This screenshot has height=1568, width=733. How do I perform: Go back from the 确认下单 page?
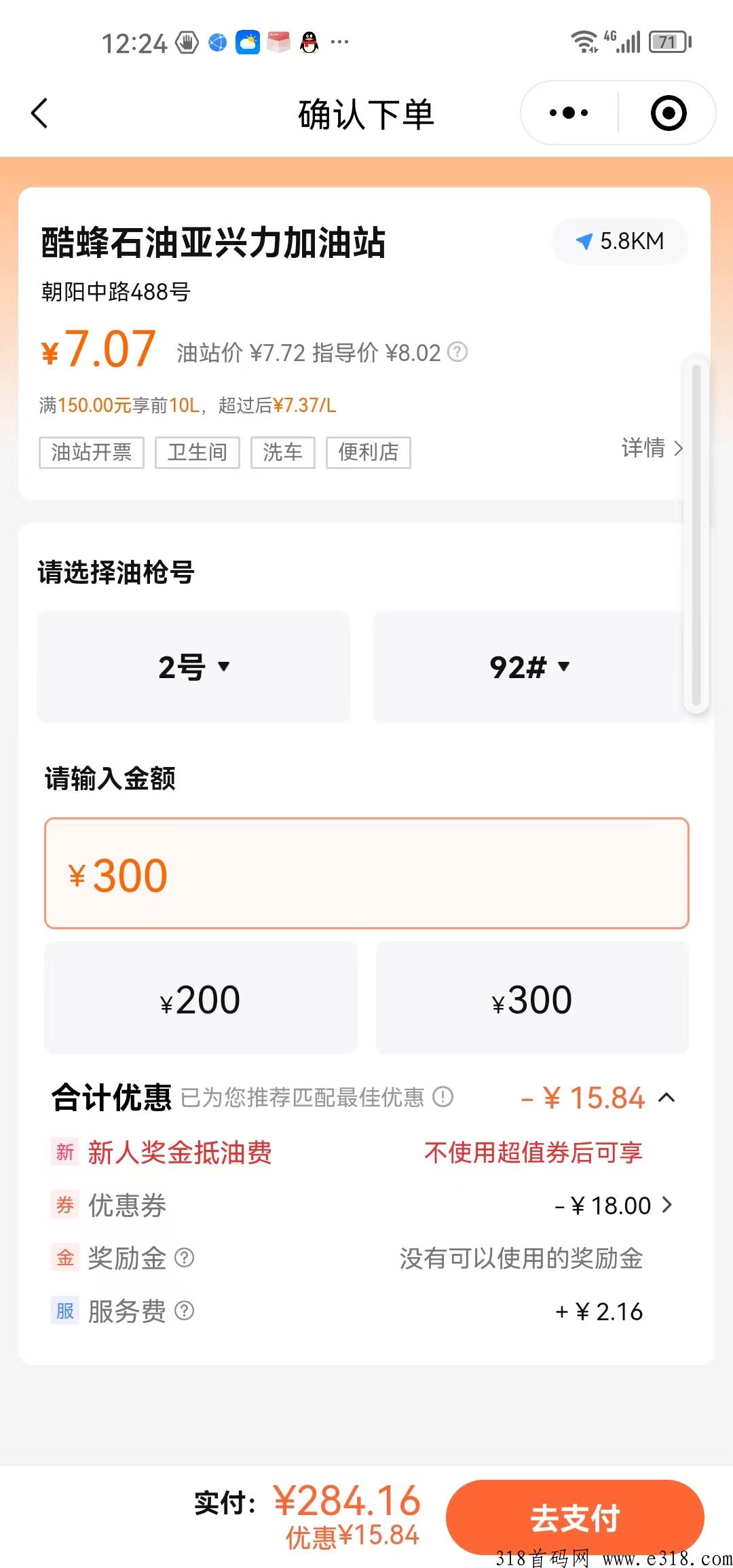(39, 113)
